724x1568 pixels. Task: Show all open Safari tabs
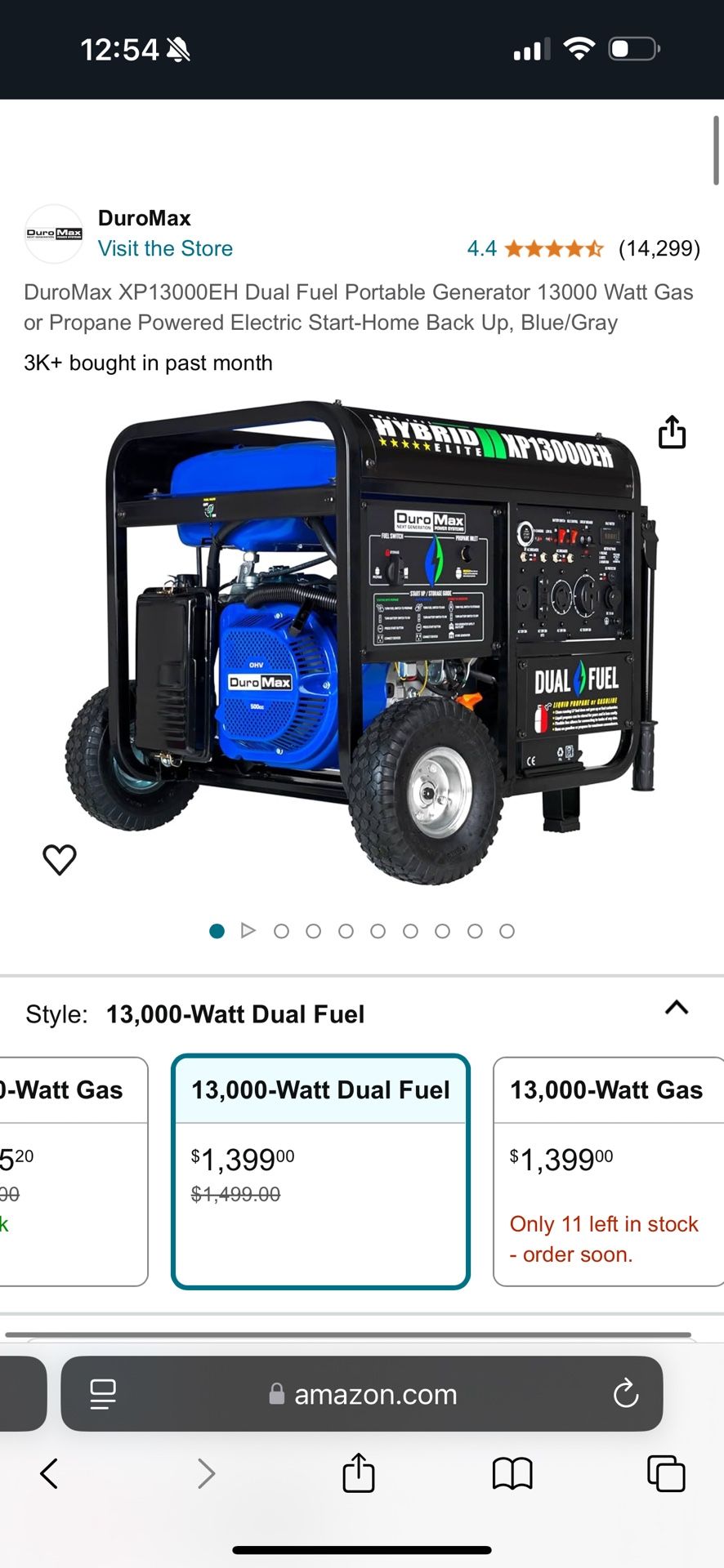[666, 1474]
